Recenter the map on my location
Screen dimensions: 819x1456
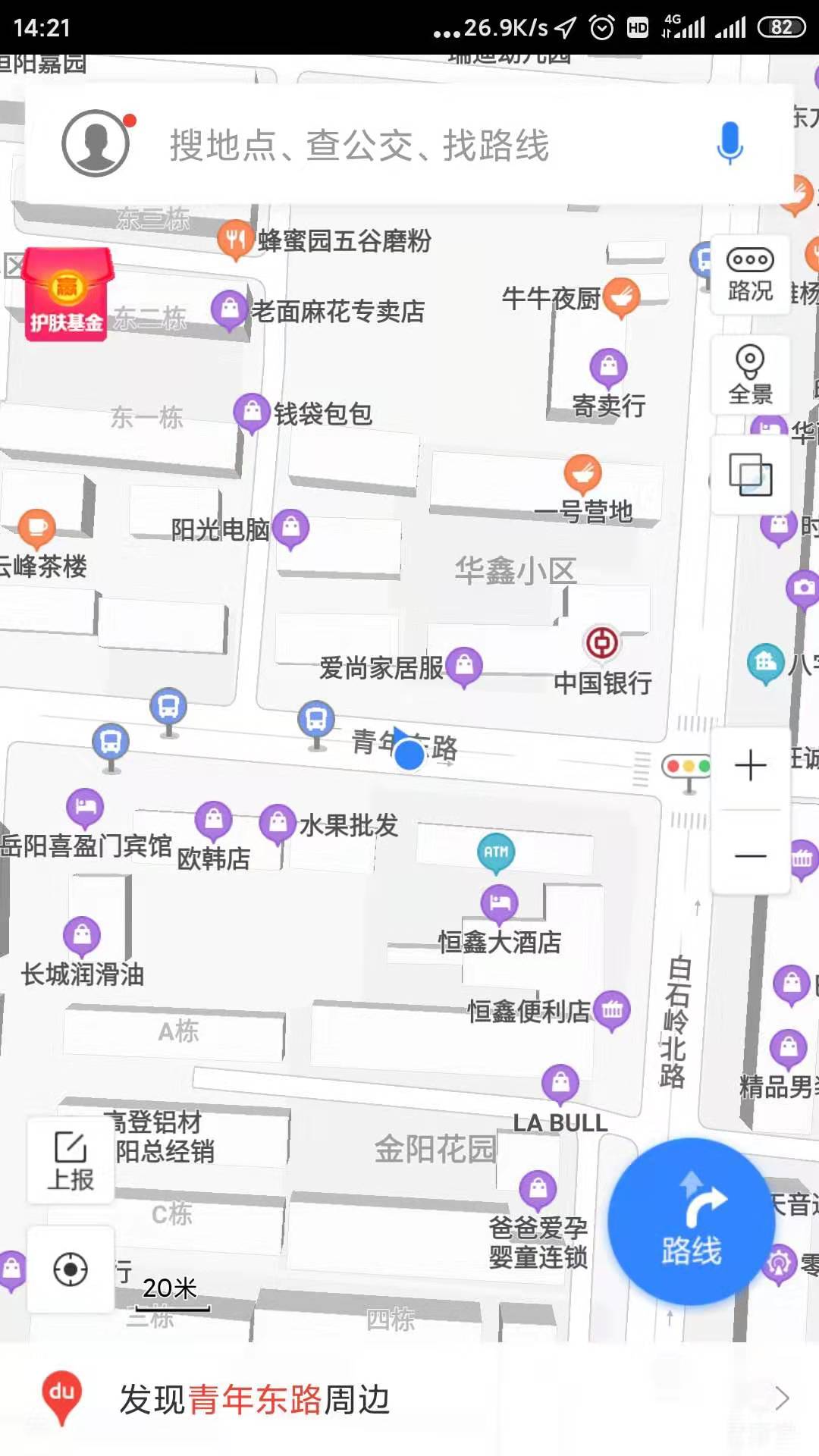coord(71,1269)
